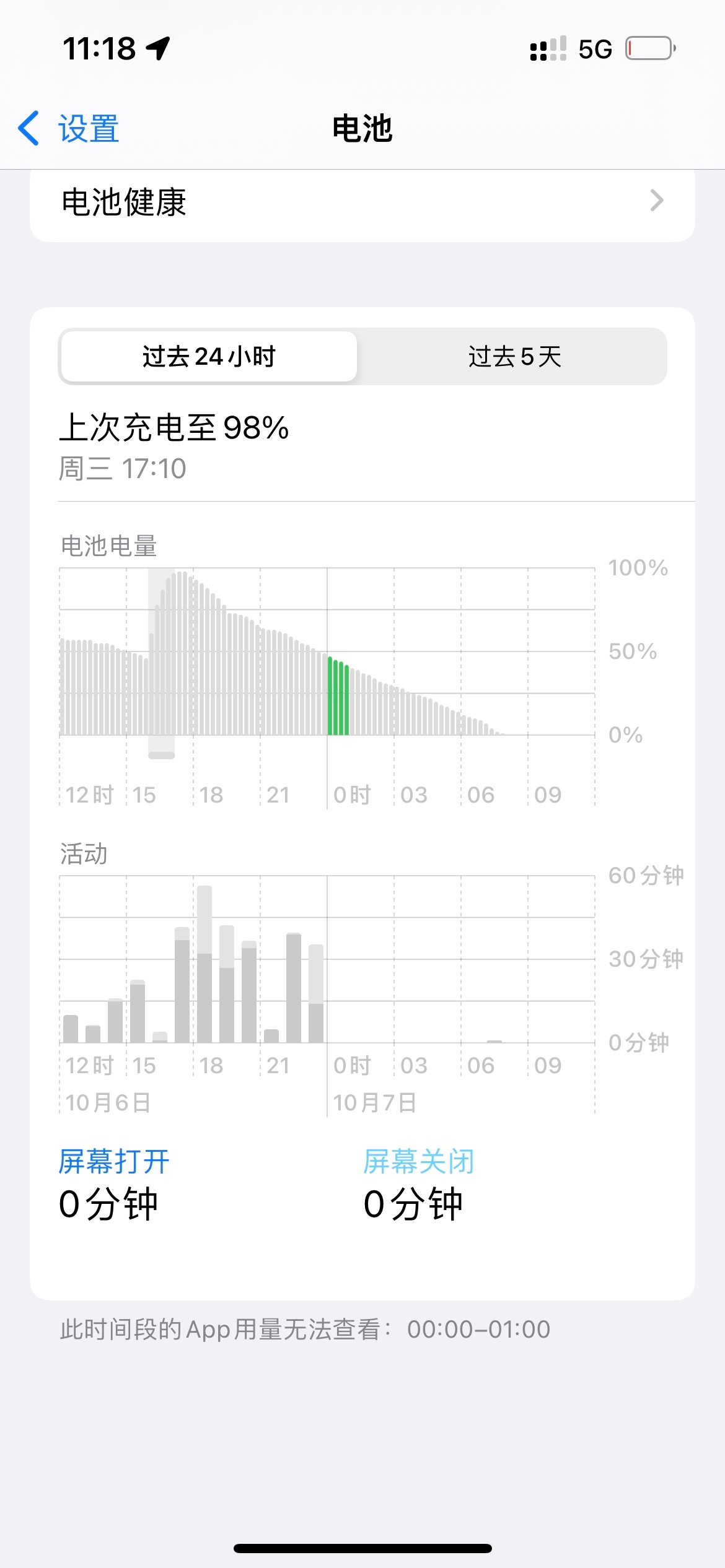This screenshot has width=725, height=1568.
Task: Open 电池健康 row
Action: pos(362,202)
